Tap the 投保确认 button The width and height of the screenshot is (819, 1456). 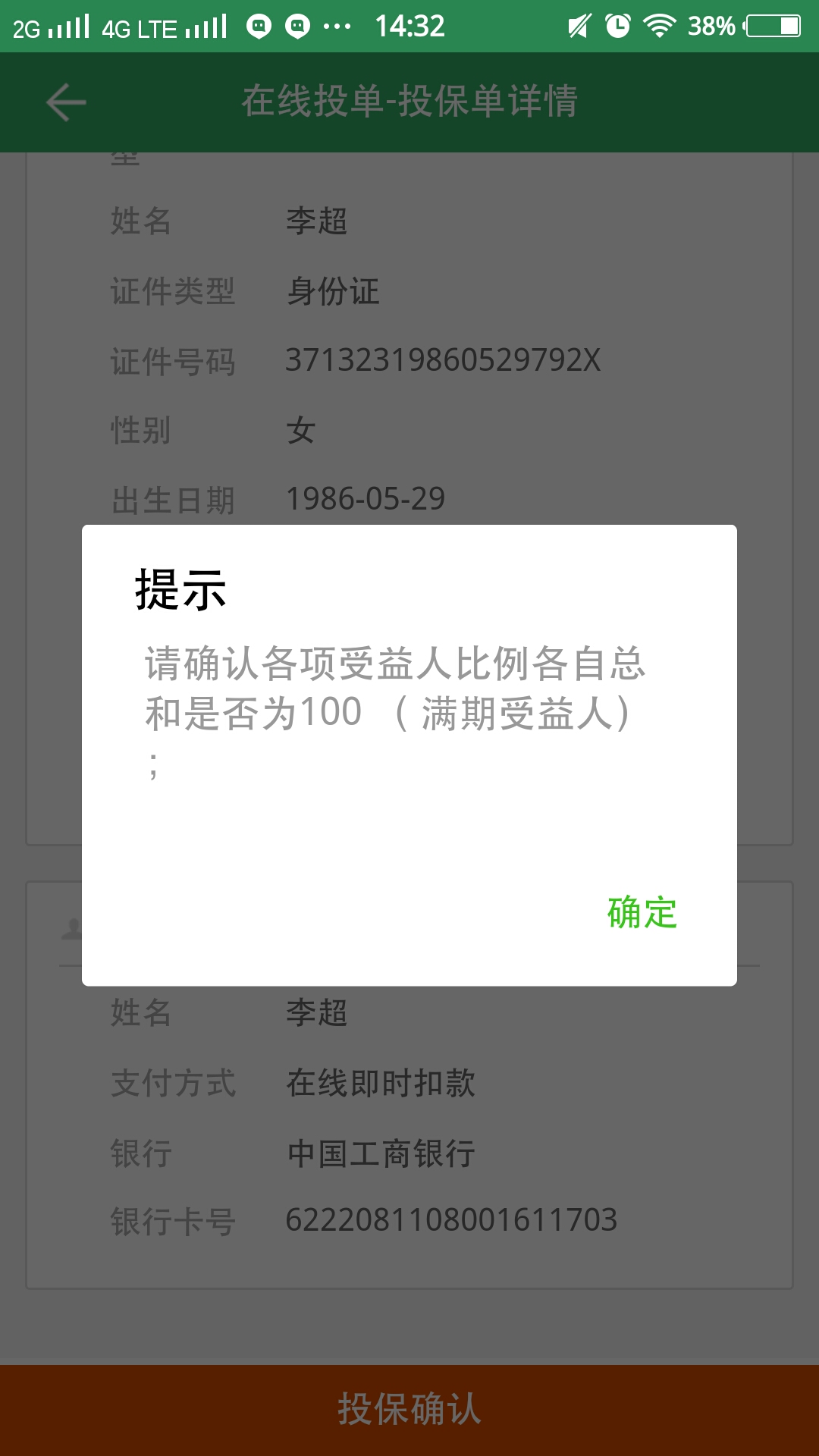click(409, 1409)
